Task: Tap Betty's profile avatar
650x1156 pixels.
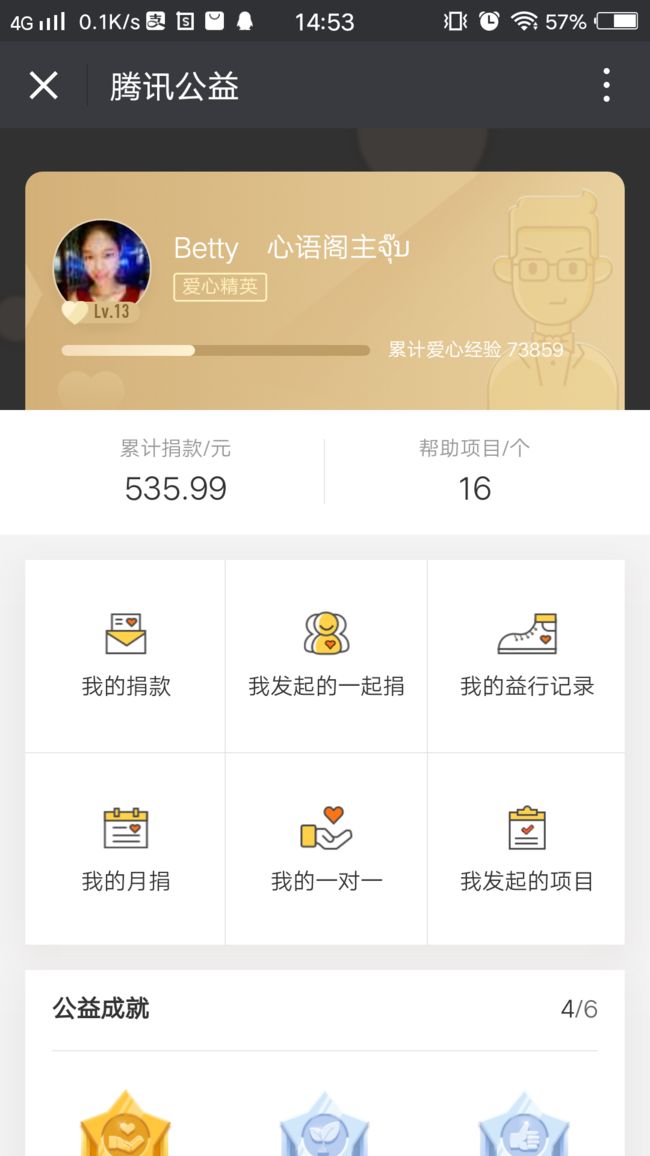Action: (x=102, y=268)
